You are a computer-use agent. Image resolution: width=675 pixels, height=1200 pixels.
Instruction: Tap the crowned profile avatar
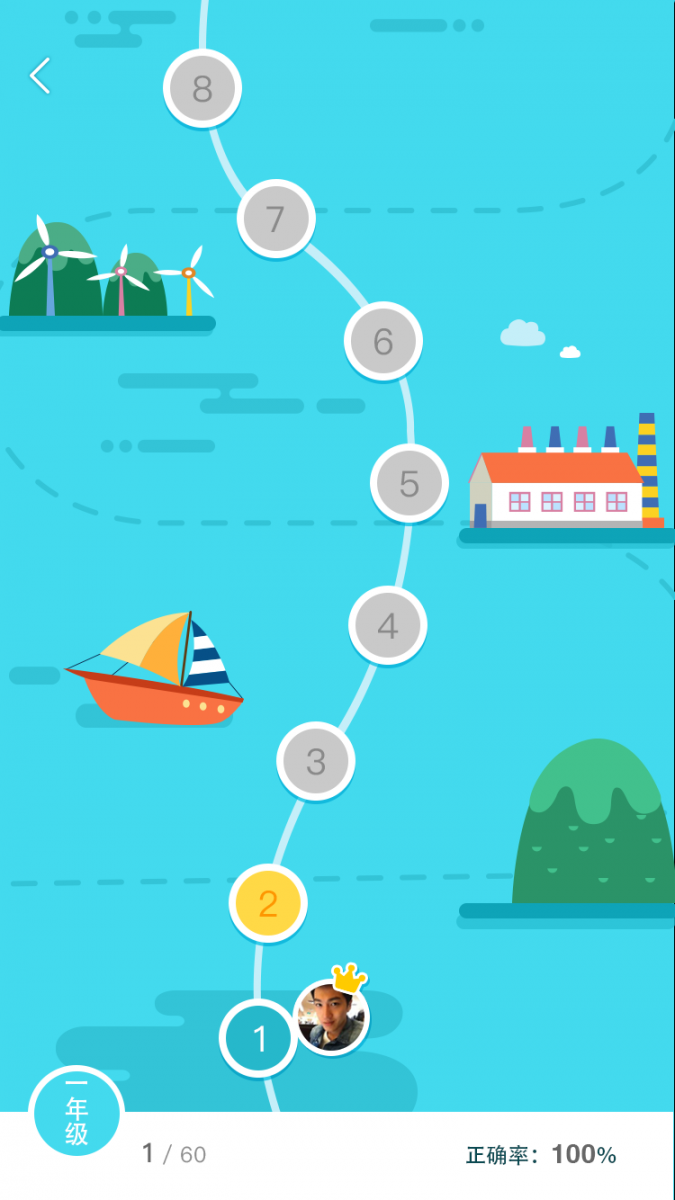(x=332, y=1018)
